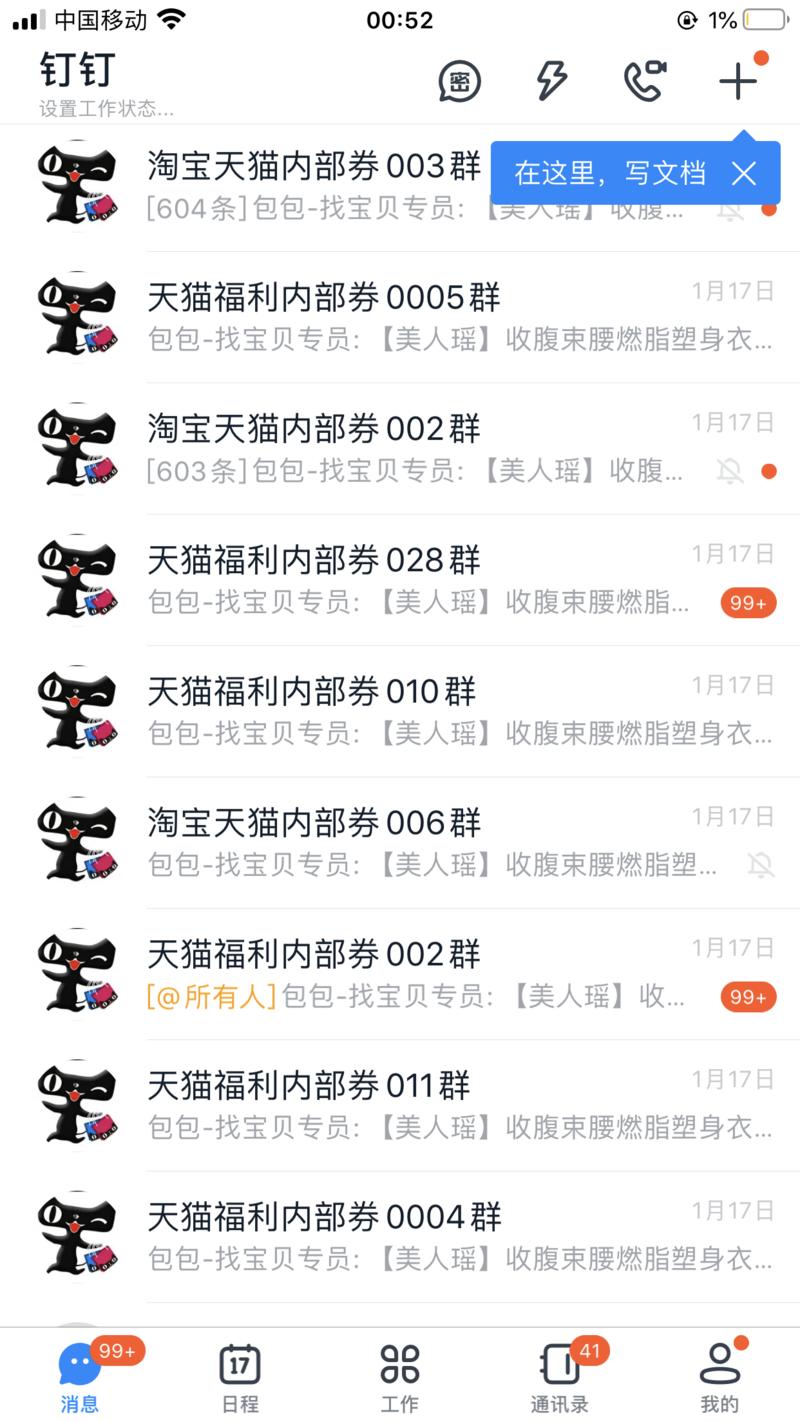Tap the lightning quick actions icon

[x=550, y=82]
